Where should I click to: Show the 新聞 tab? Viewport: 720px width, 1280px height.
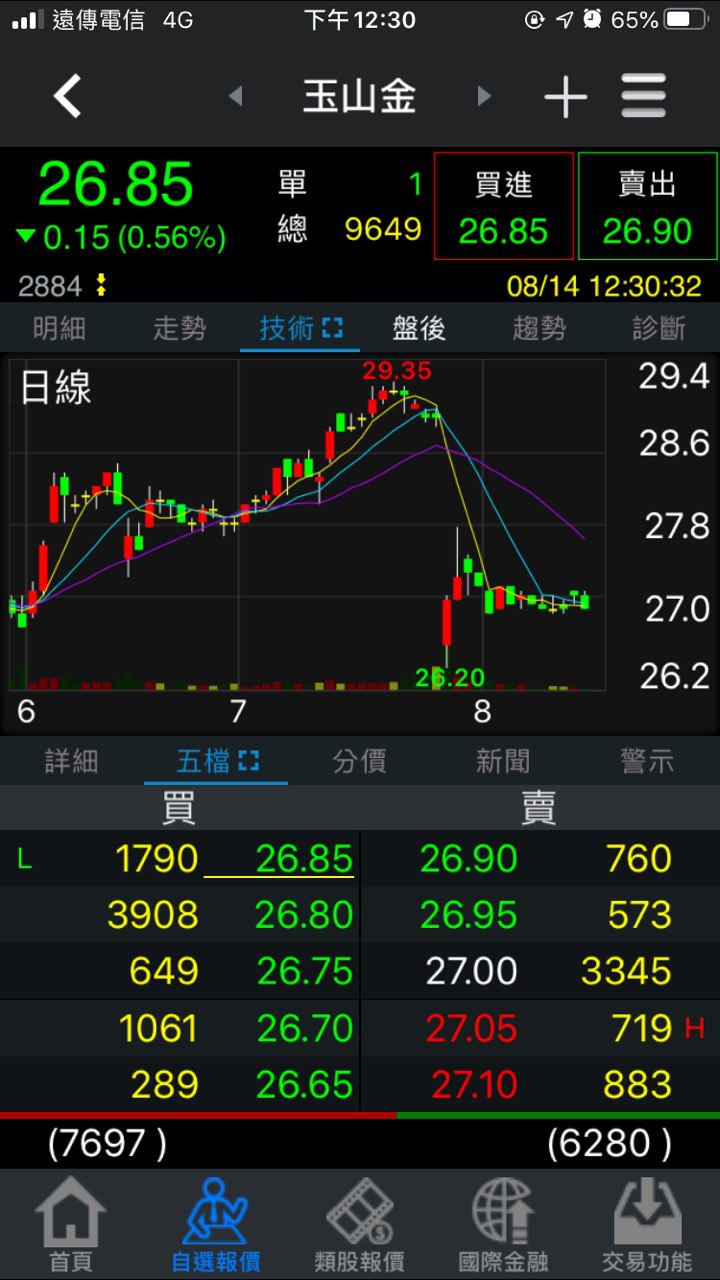click(503, 762)
